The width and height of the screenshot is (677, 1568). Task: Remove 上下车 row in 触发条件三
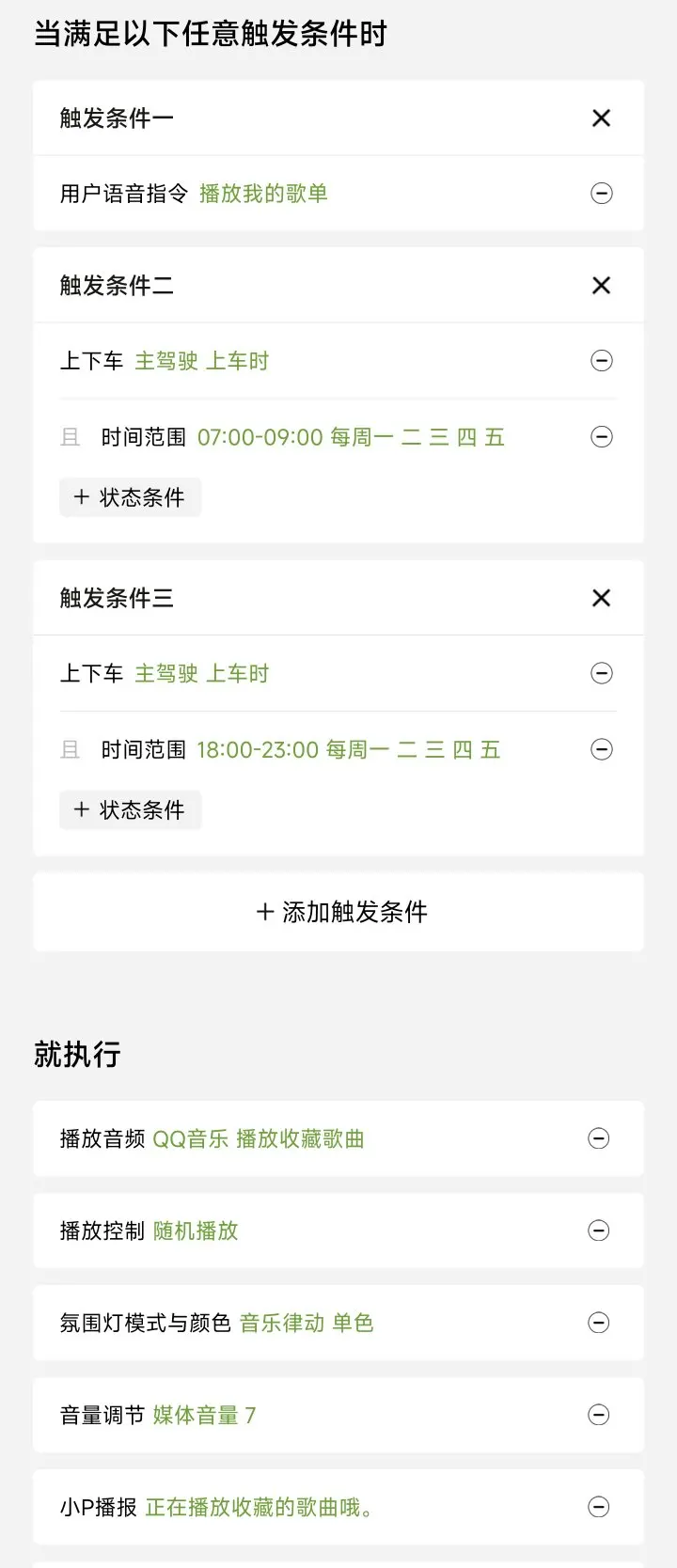click(601, 673)
